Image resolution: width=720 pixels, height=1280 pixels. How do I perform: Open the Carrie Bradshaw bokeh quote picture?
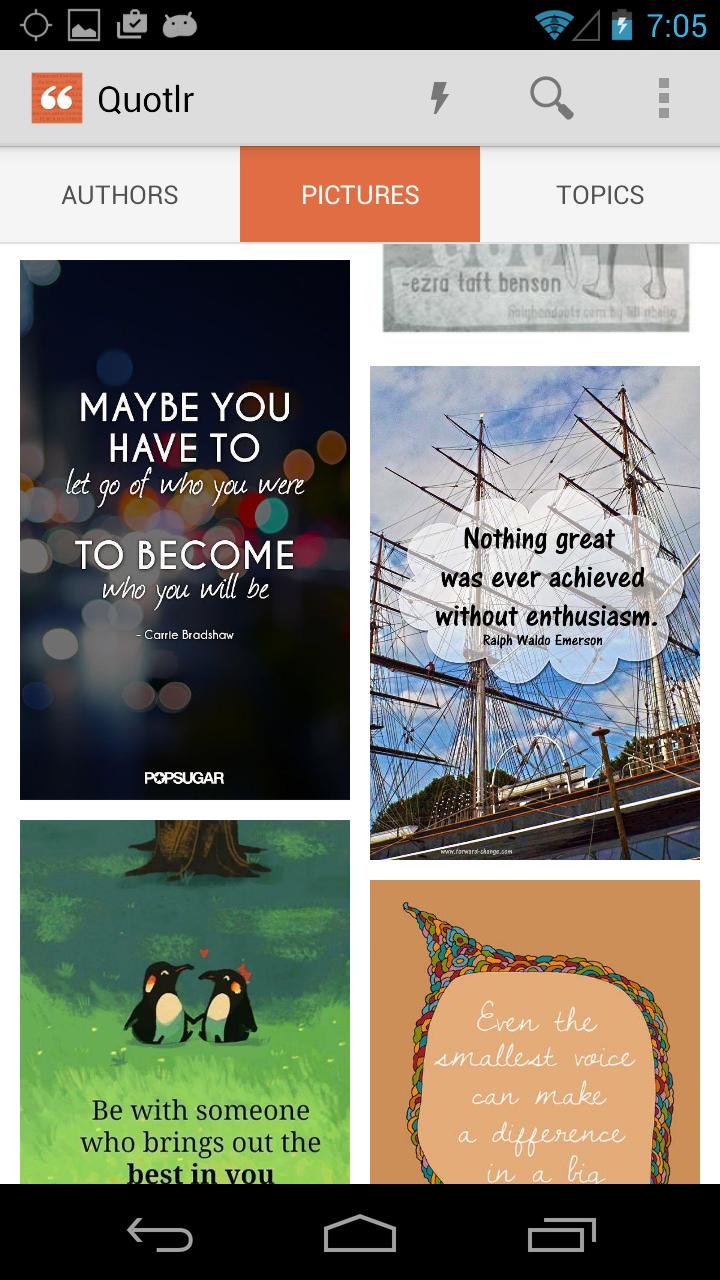pyautogui.click(x=184, y=528)
